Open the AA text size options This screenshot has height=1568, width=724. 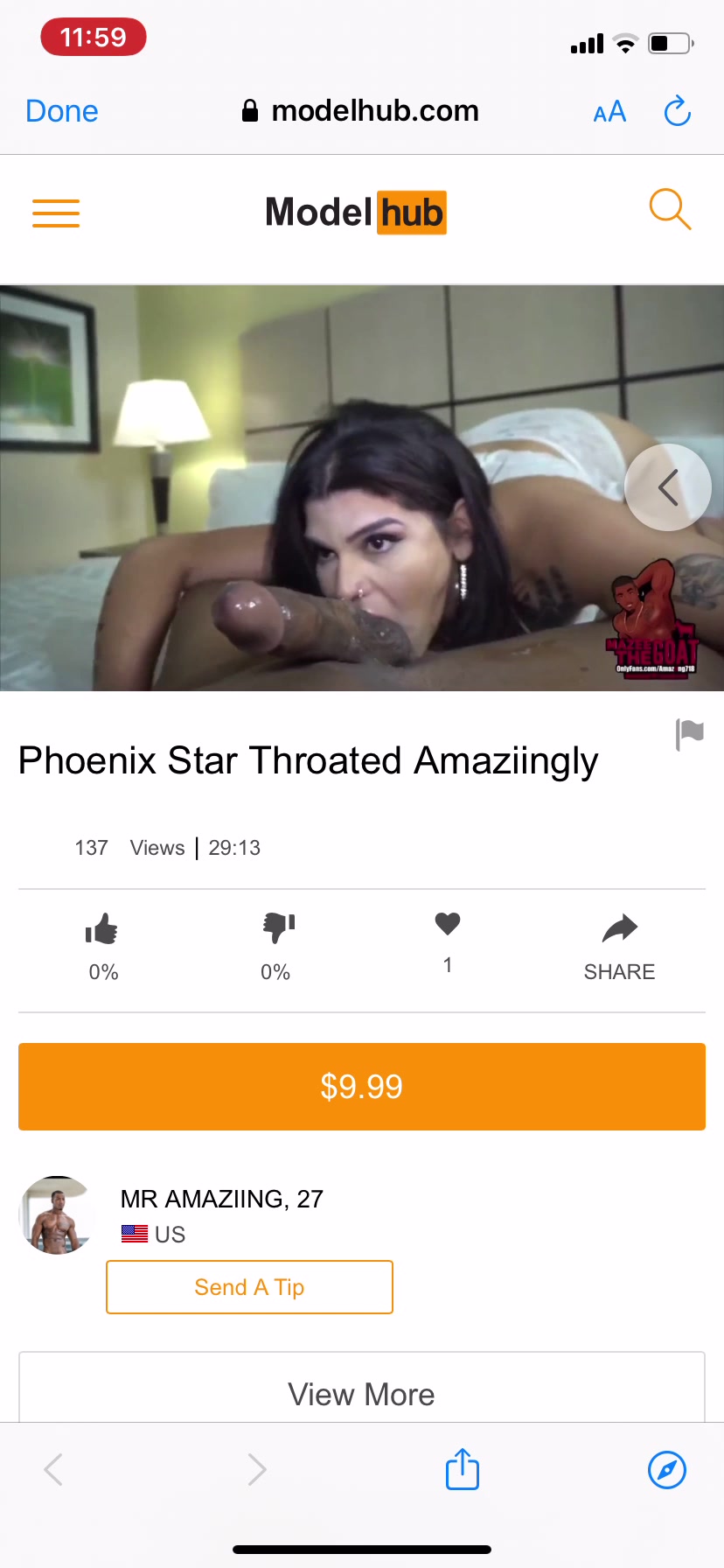tap(609, 112)
